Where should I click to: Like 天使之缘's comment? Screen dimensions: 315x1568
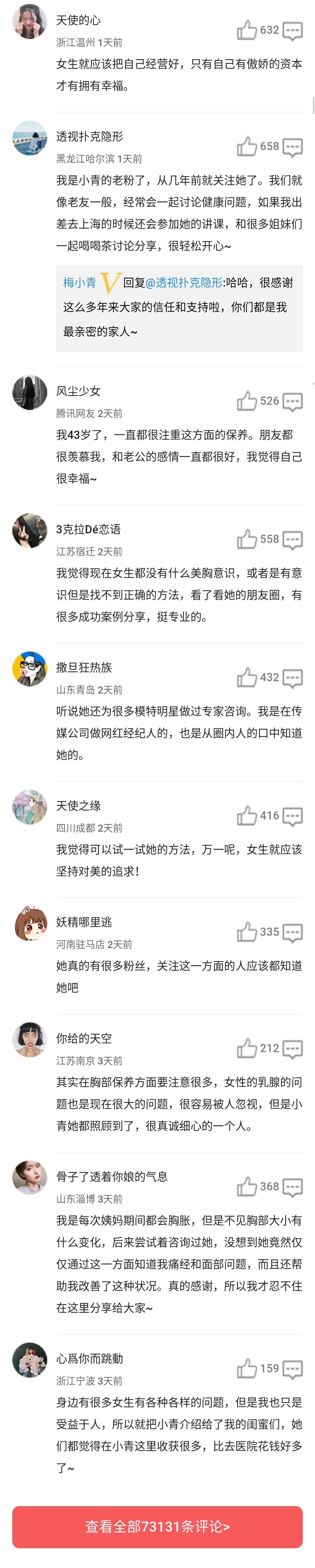tap(247, 815)
